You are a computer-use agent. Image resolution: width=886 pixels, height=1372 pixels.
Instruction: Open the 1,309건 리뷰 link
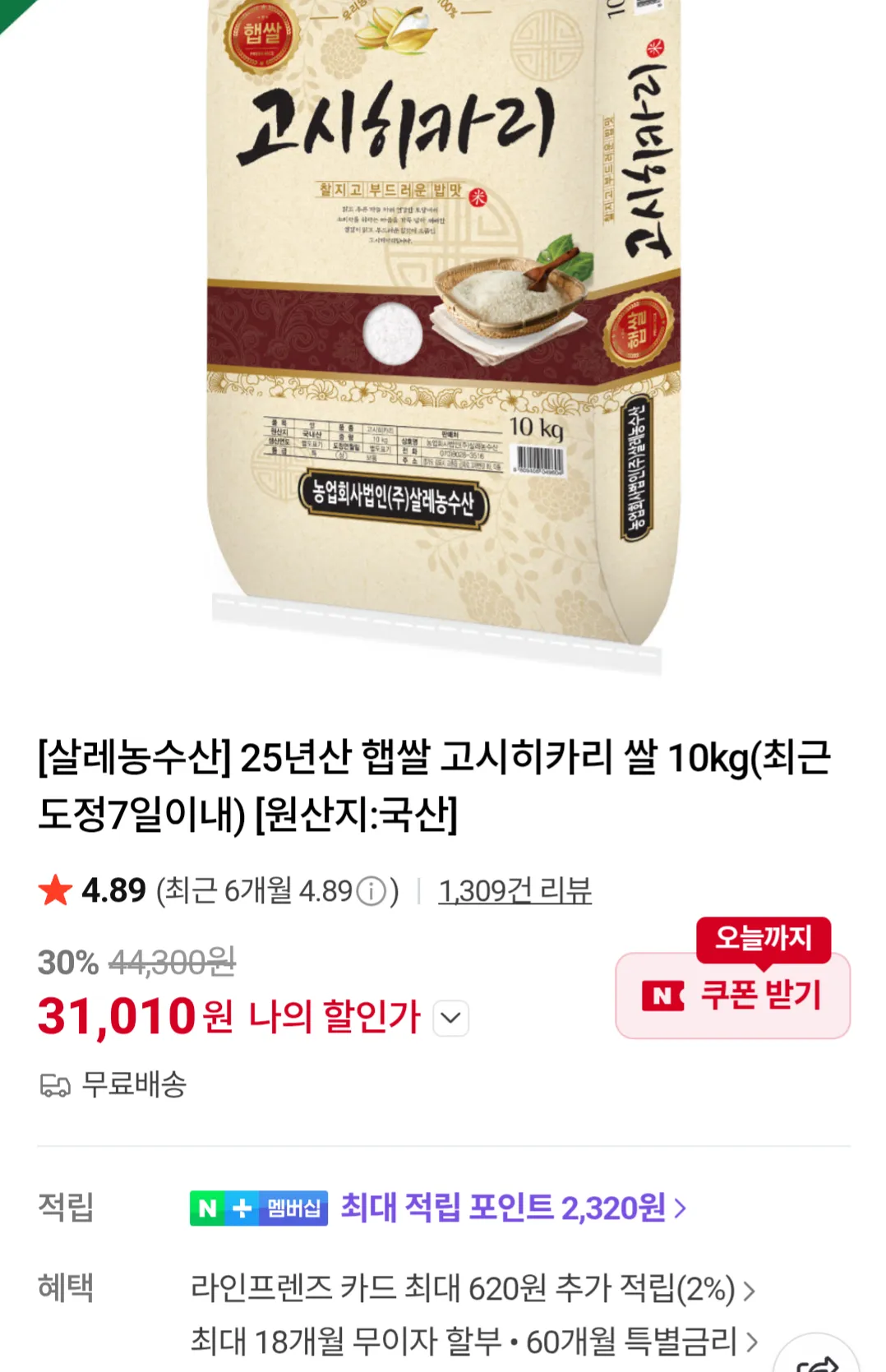point(515,891)
